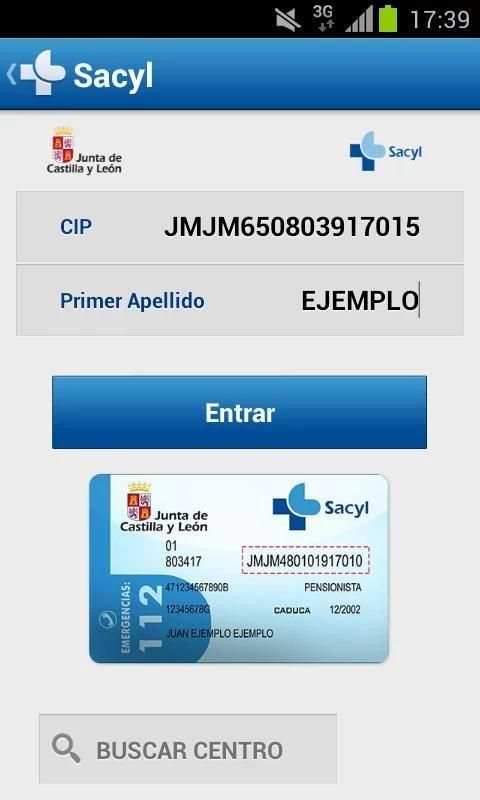Go back via the Sacyl header arrow
Viewport: 480px width, 800px height.
[11, 74]
